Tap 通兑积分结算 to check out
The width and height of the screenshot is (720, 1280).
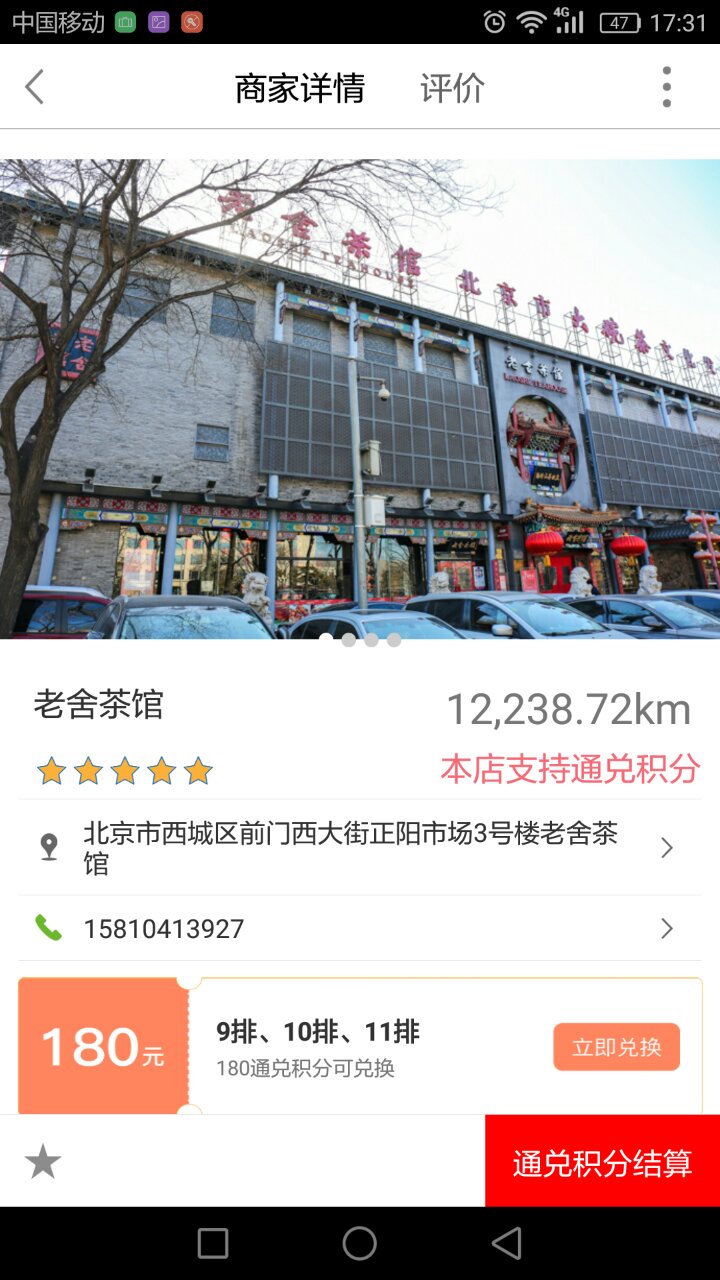pos(602,1162)
